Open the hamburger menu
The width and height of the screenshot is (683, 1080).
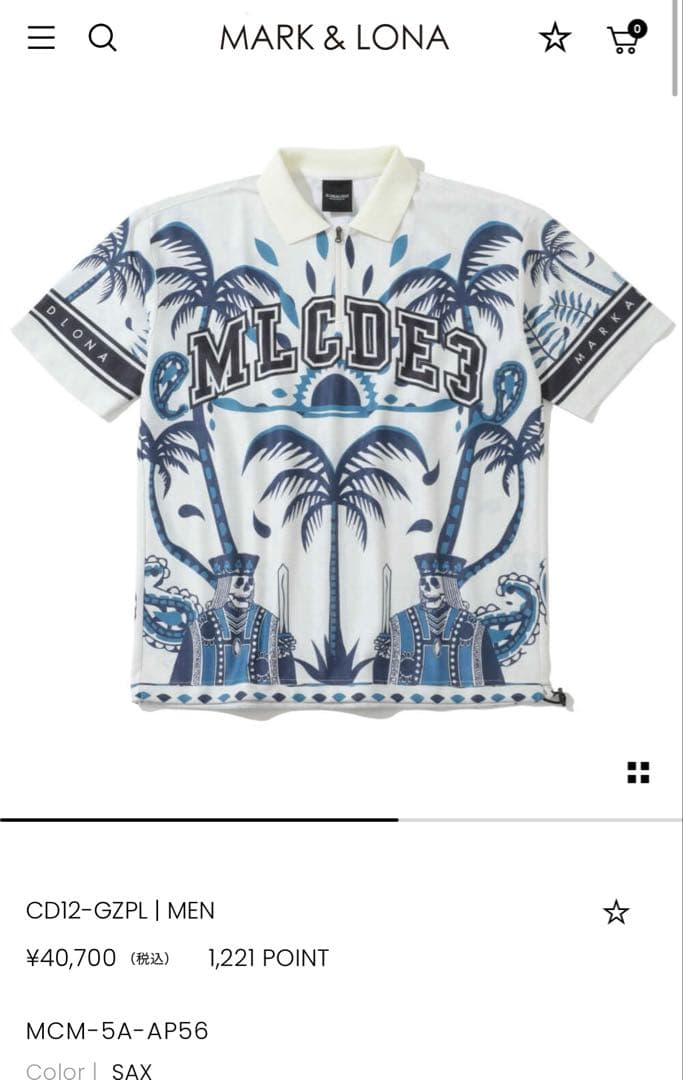41,38
